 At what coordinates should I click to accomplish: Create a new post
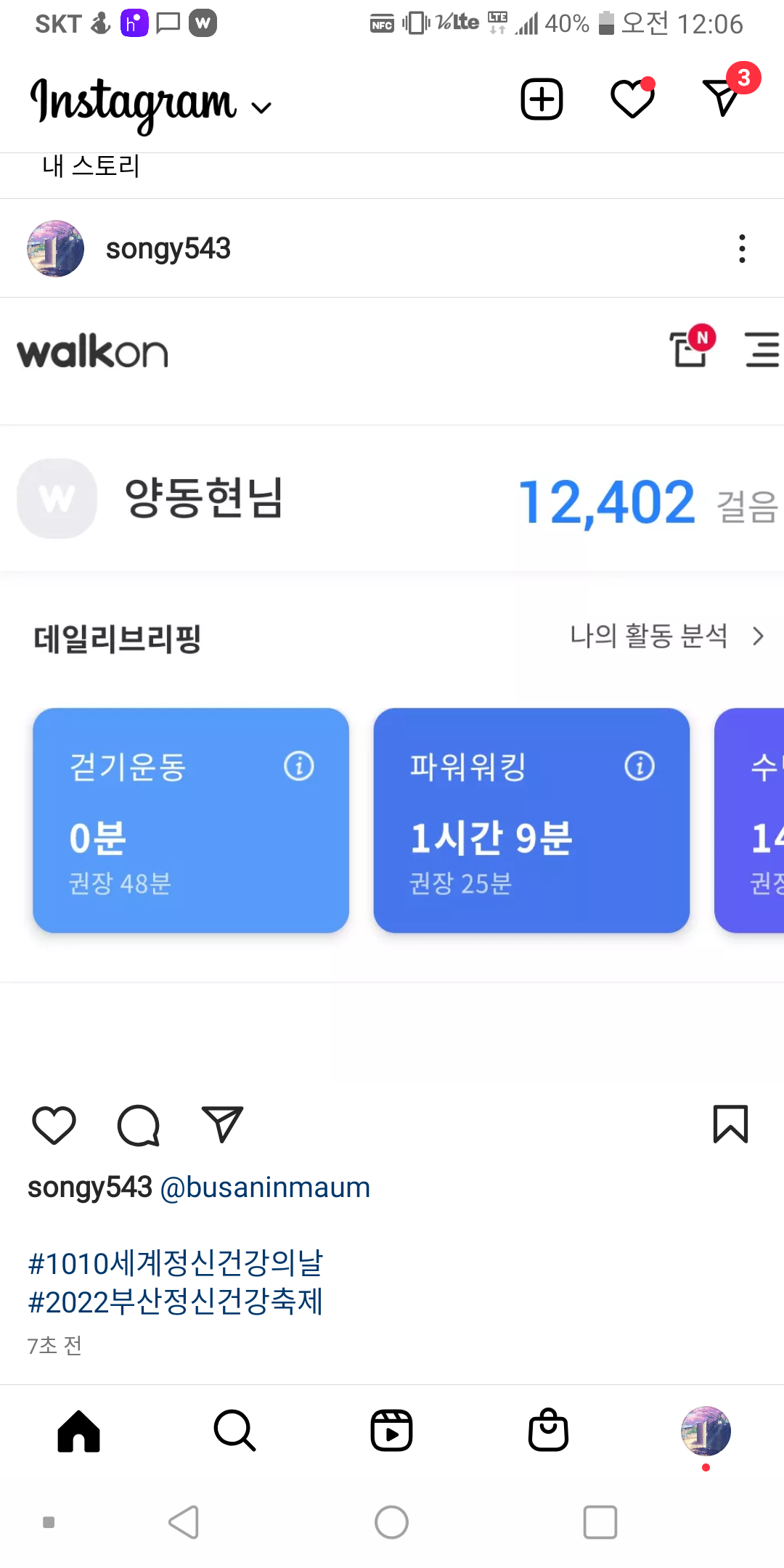(542, 99)
